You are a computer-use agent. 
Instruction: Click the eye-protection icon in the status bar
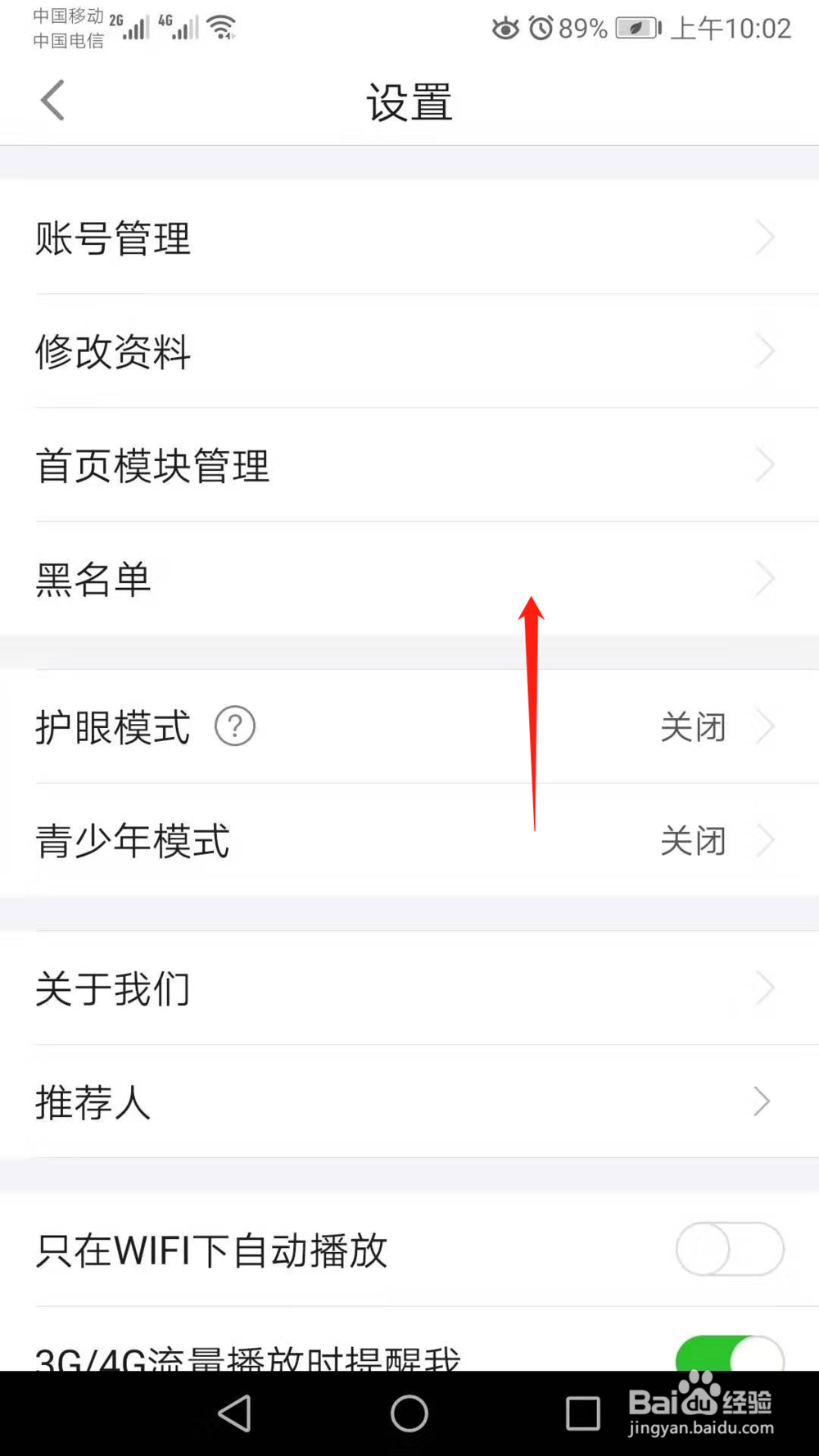505,28
